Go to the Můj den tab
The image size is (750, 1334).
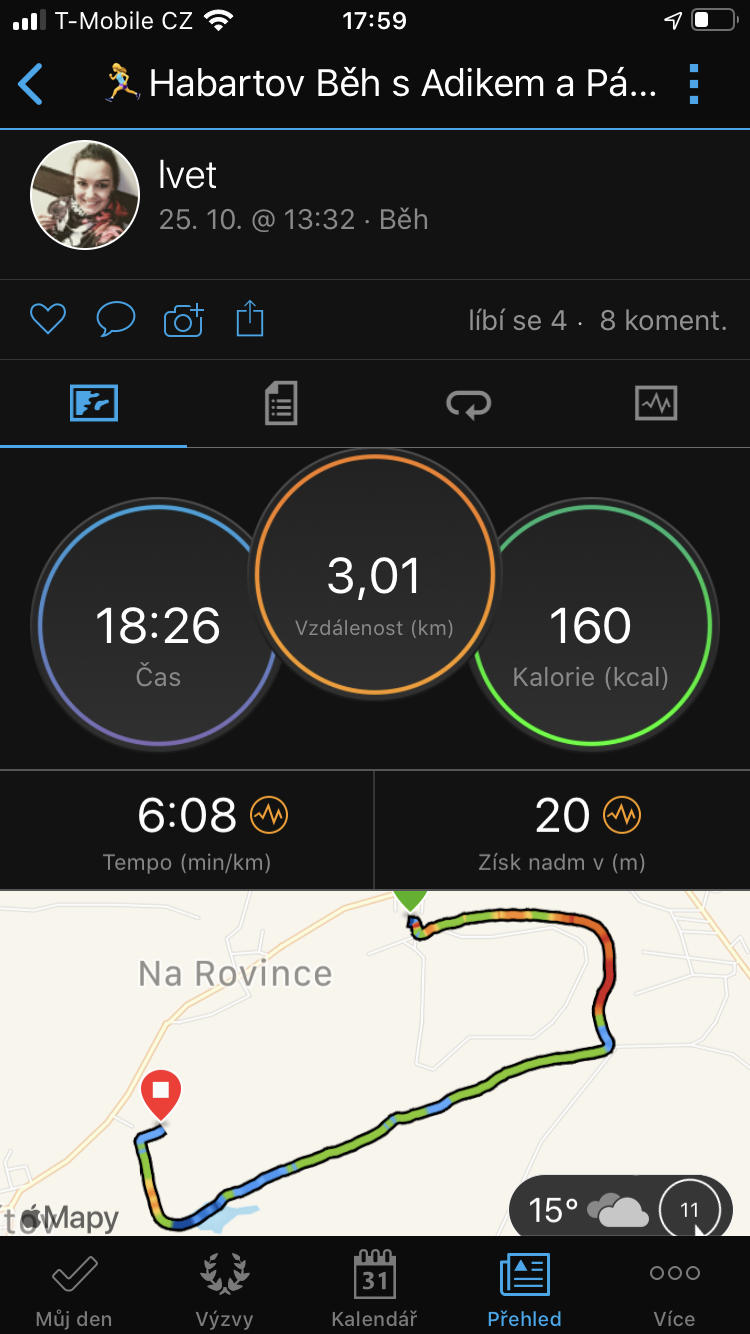74,1290
